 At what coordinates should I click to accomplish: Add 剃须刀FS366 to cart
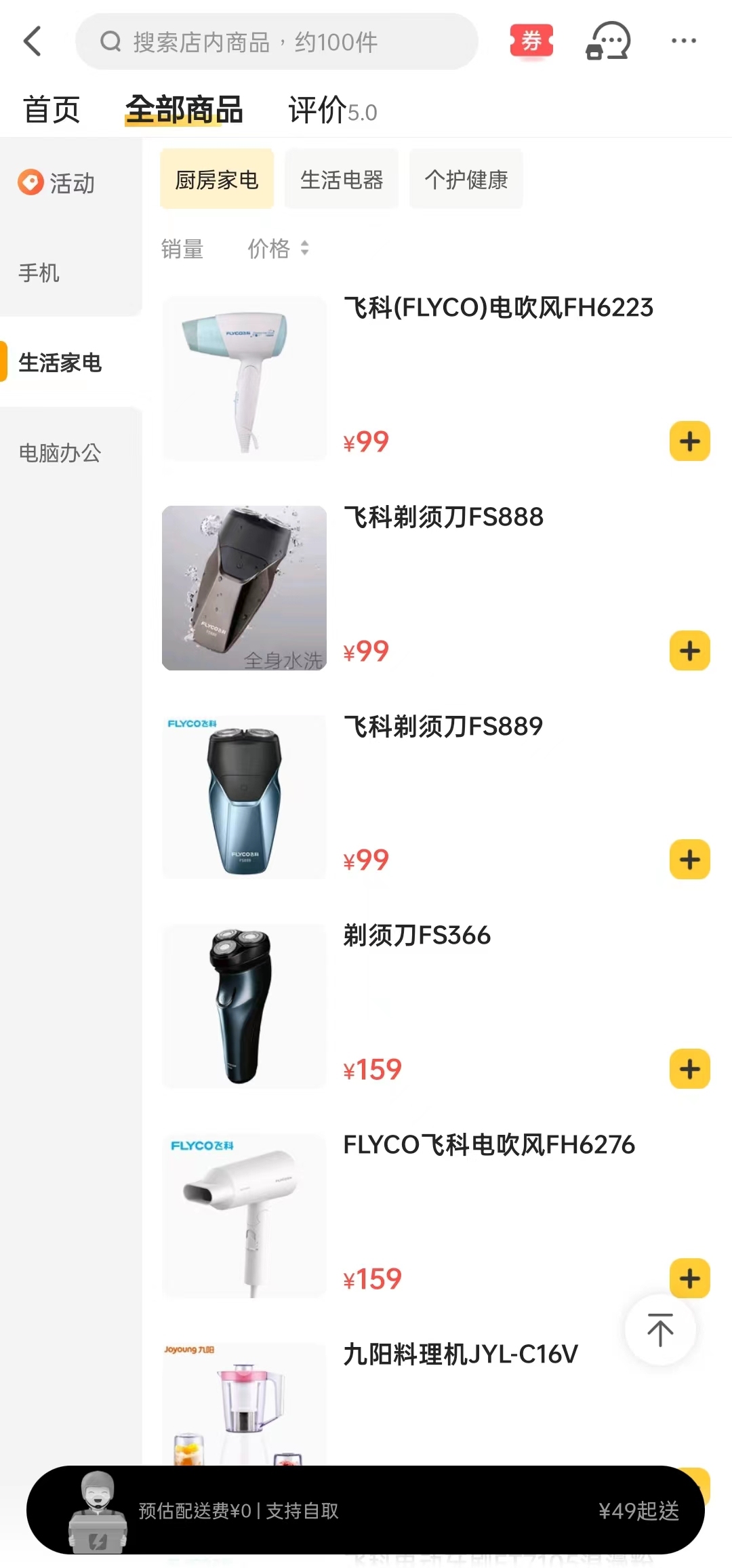click(x=689, y=1069)
